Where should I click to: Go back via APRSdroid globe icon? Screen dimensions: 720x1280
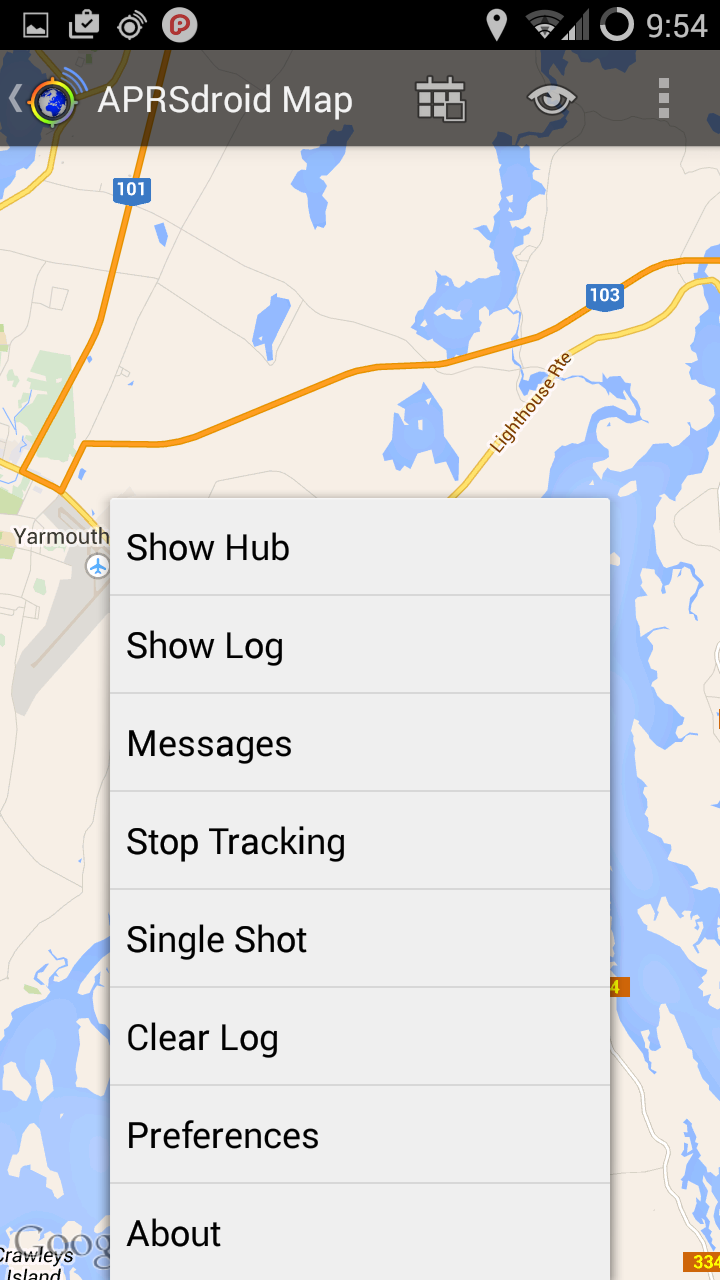pyautogui.click(x=46, y=99)
